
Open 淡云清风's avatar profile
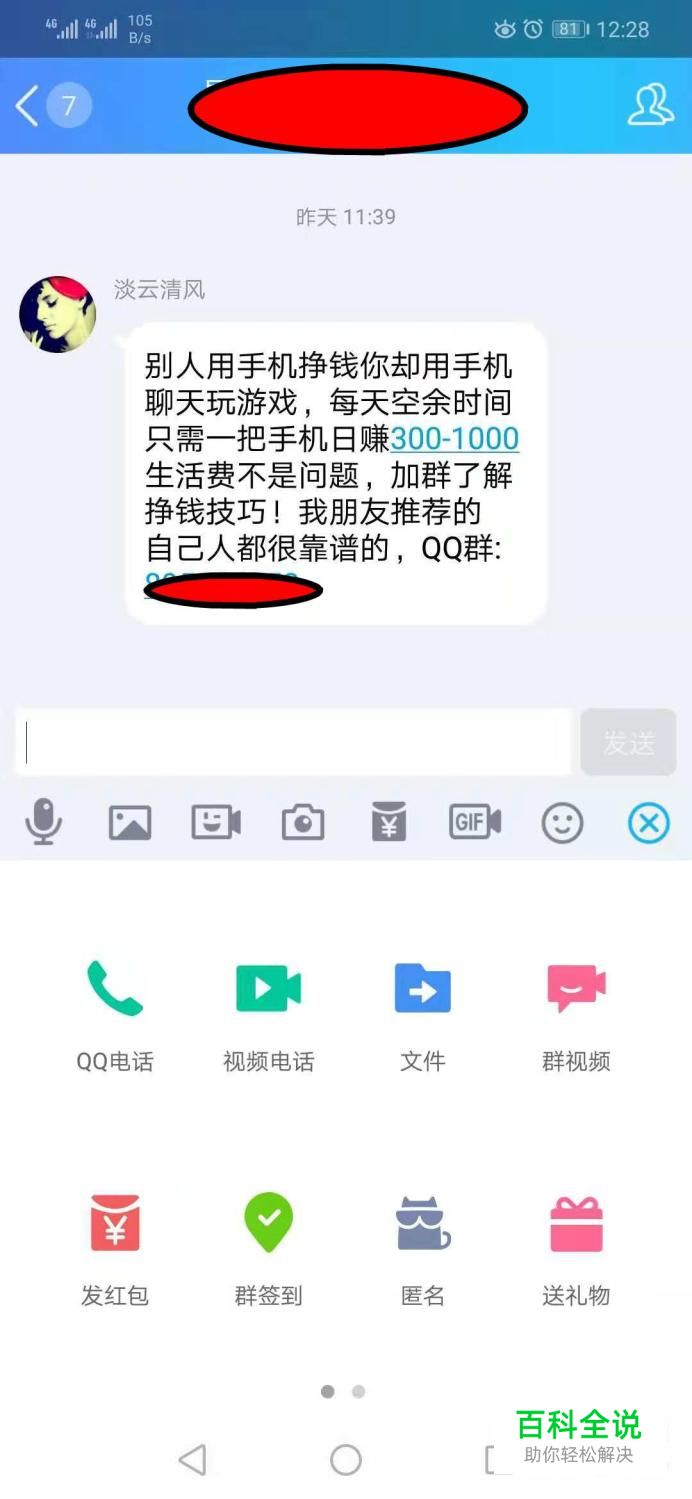click(x=58, y=315)
